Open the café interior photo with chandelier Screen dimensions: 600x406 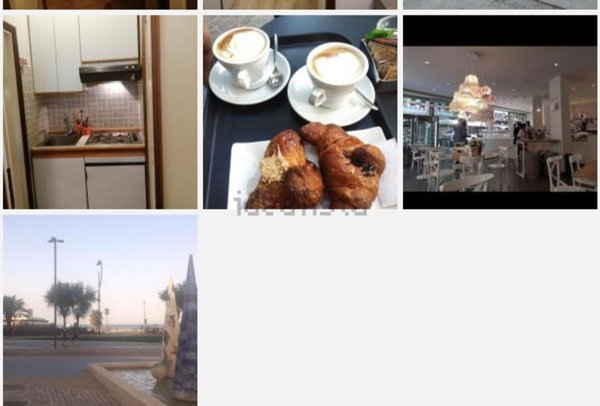[x=500, y=111]
